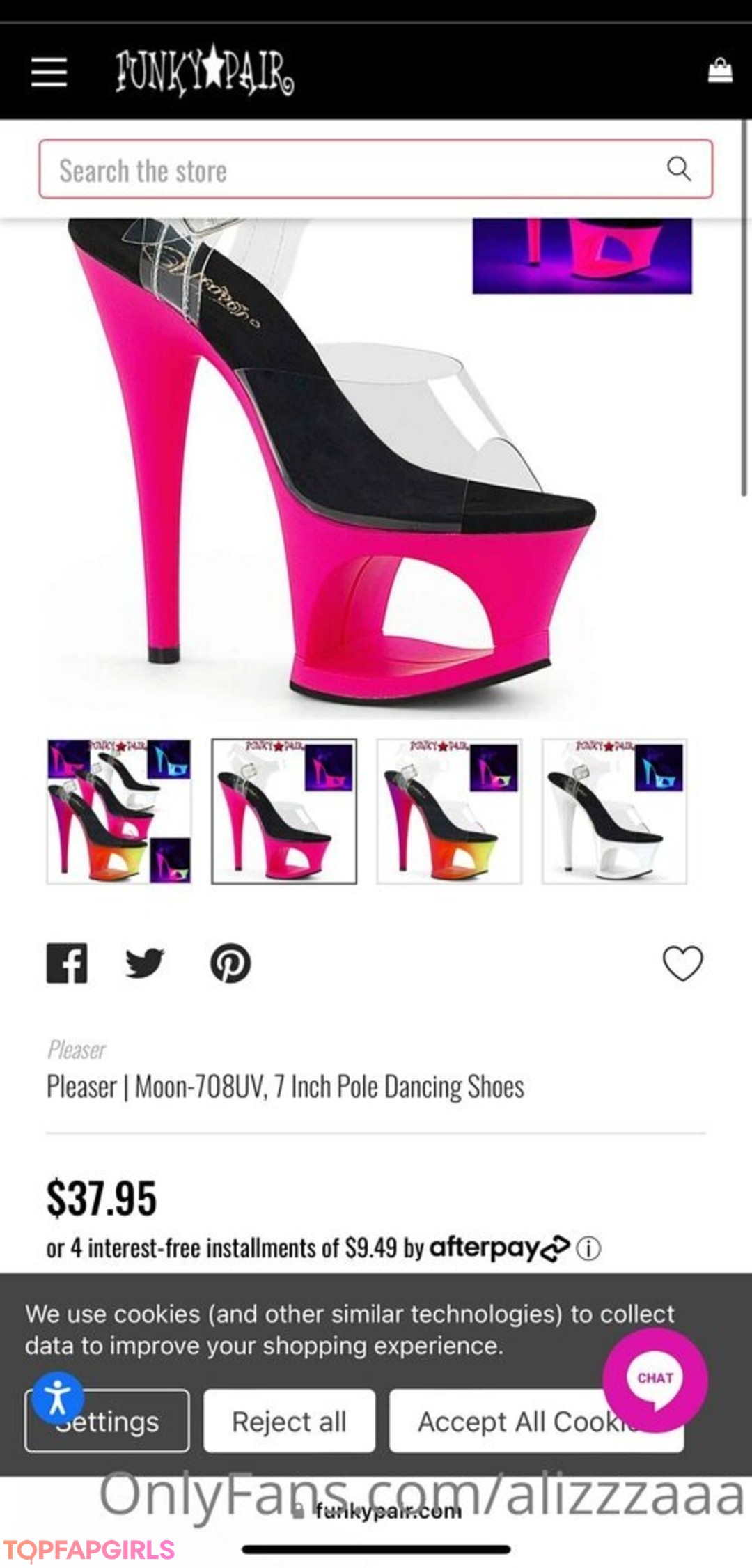Screen dimensions: 752x1568
Task: Select the white shoe thumbnail
Action: click(x=614, y=812)
